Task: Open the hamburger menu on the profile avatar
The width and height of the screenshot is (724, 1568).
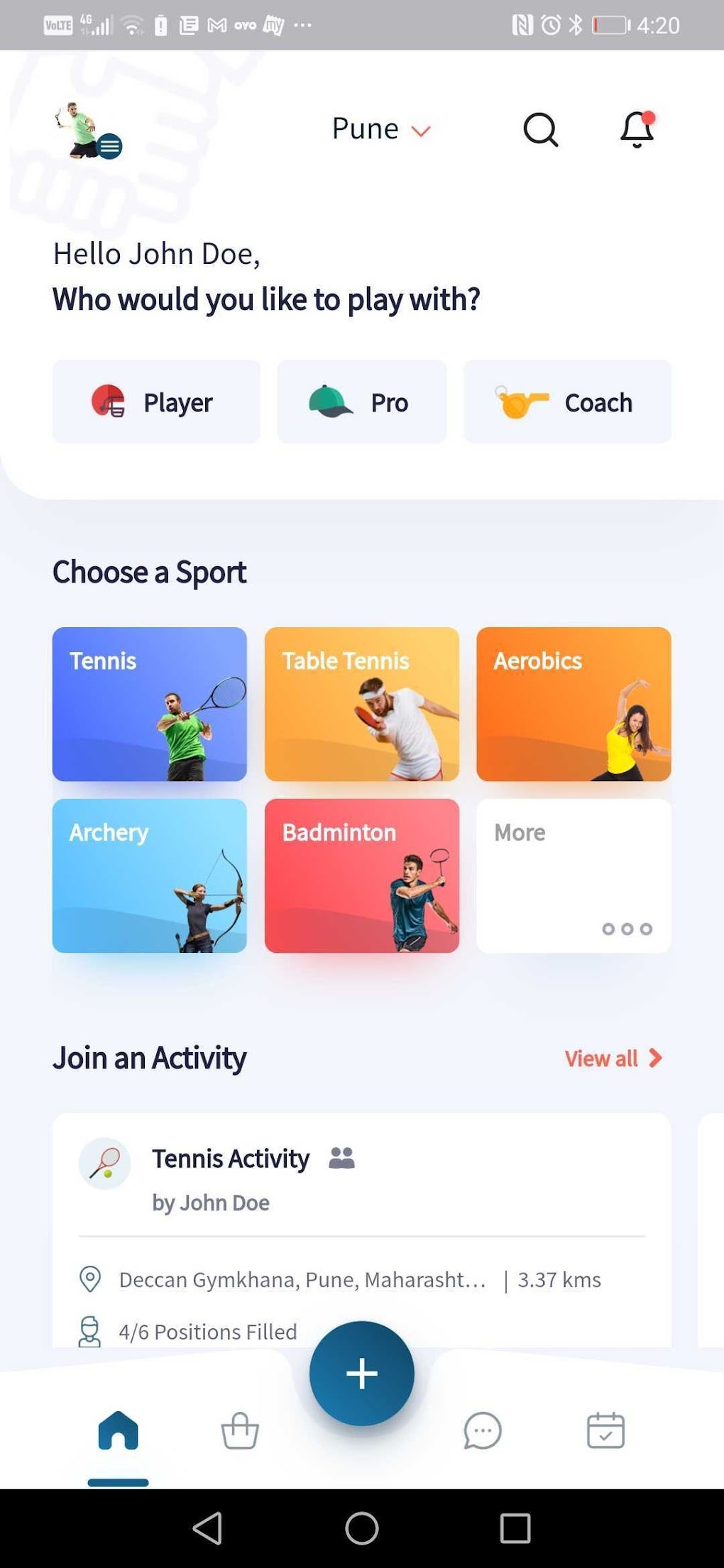Action: 110,146
